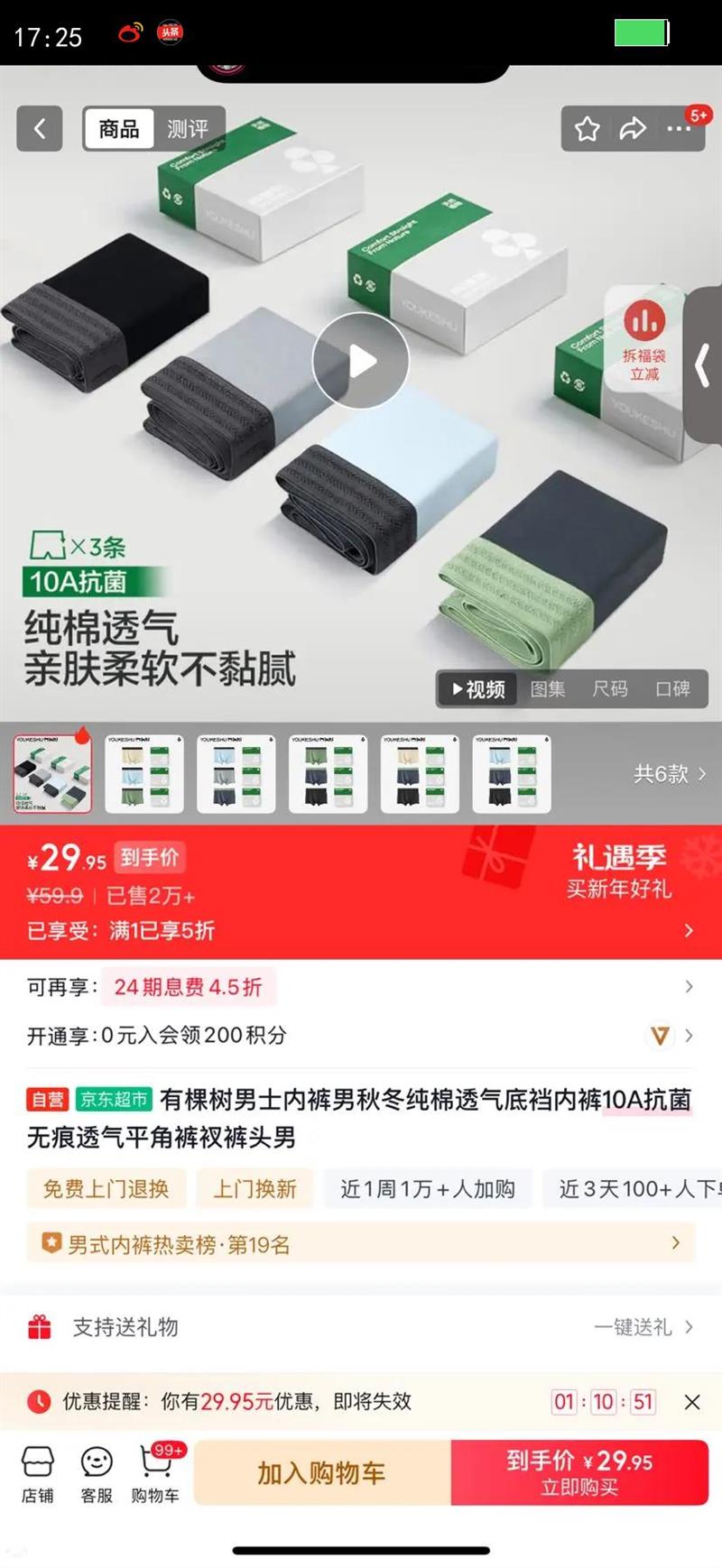This screenshot has width=722, height=1568.
Task: Open the more options icon with 5+ badge
Action: pyautogui.click(x=678, y=128)
